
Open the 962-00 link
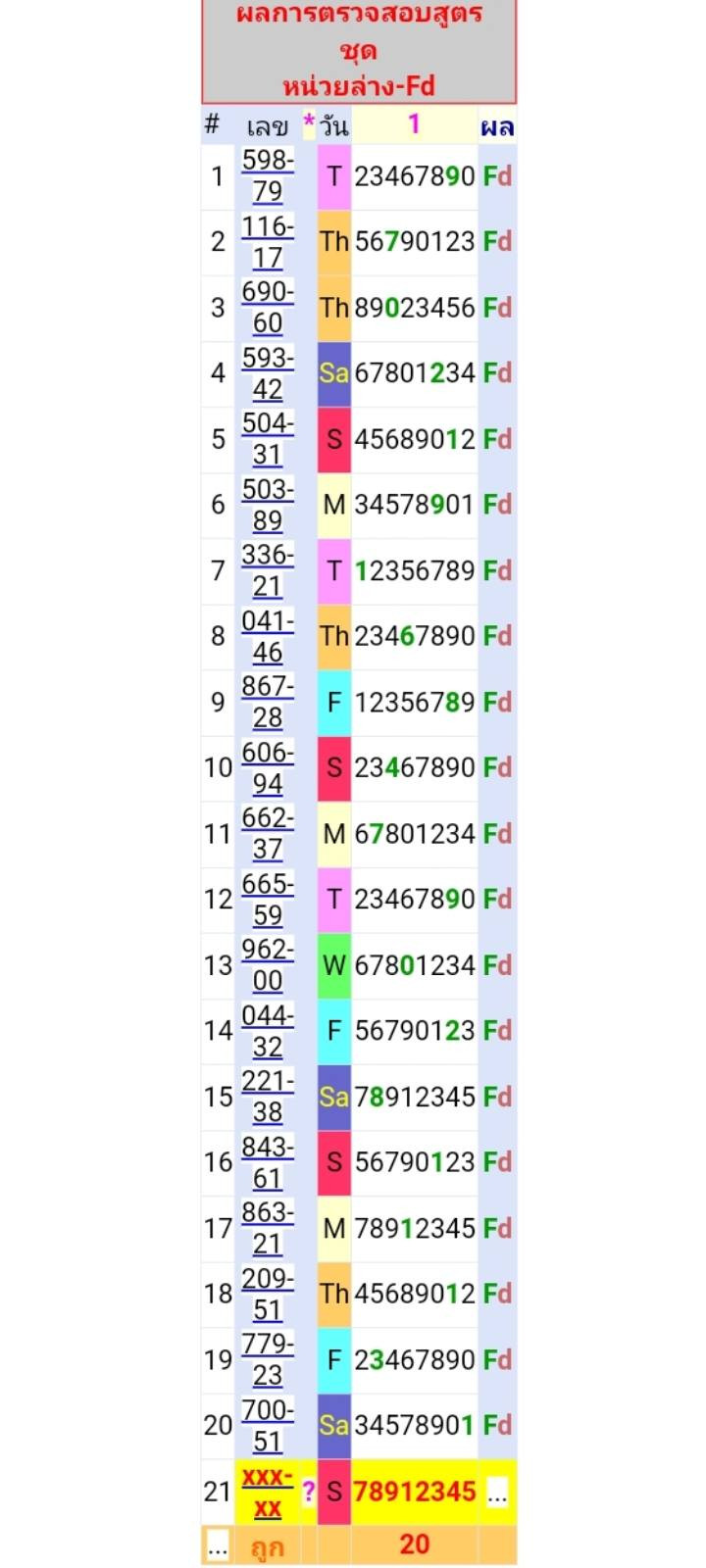point(268,963)
